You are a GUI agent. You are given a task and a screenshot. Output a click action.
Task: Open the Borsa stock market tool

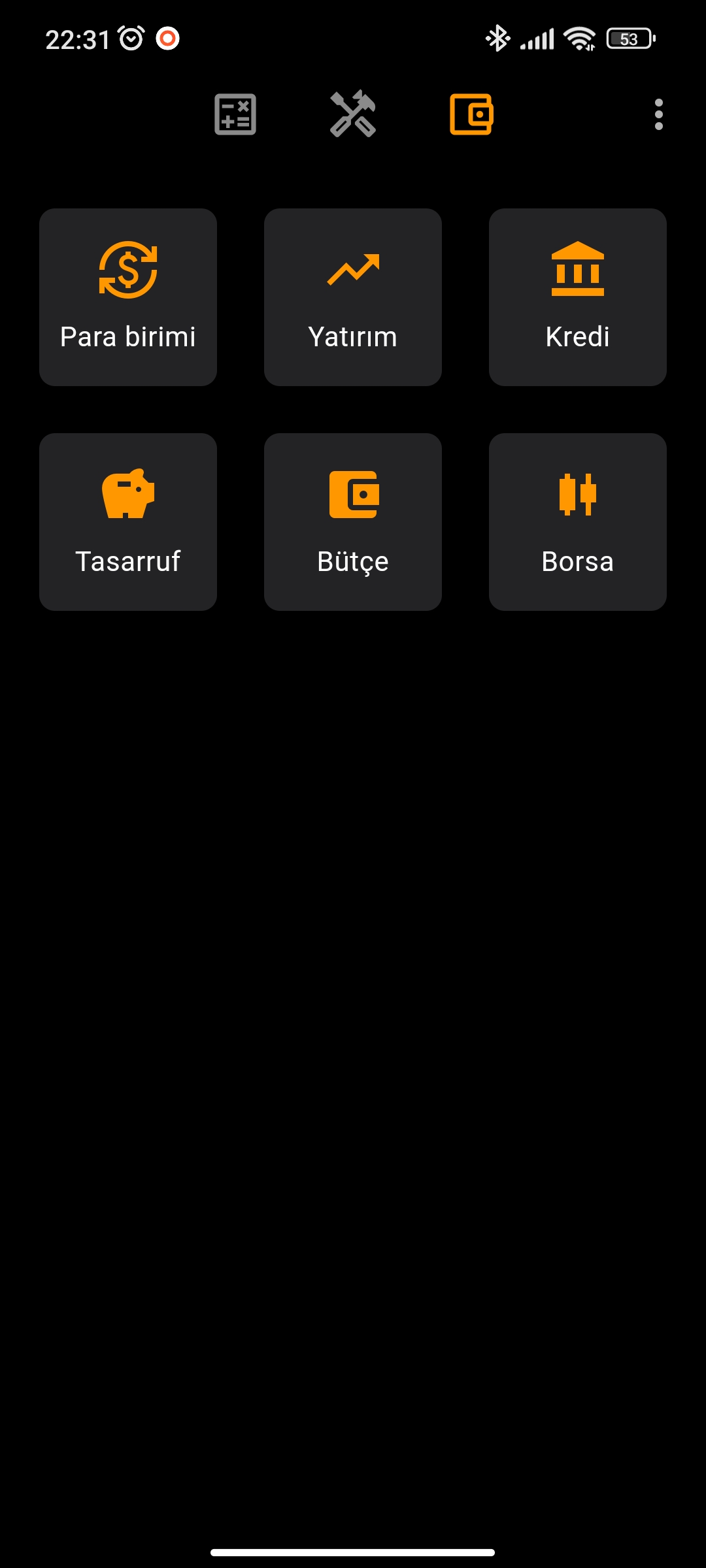(578, 521)
